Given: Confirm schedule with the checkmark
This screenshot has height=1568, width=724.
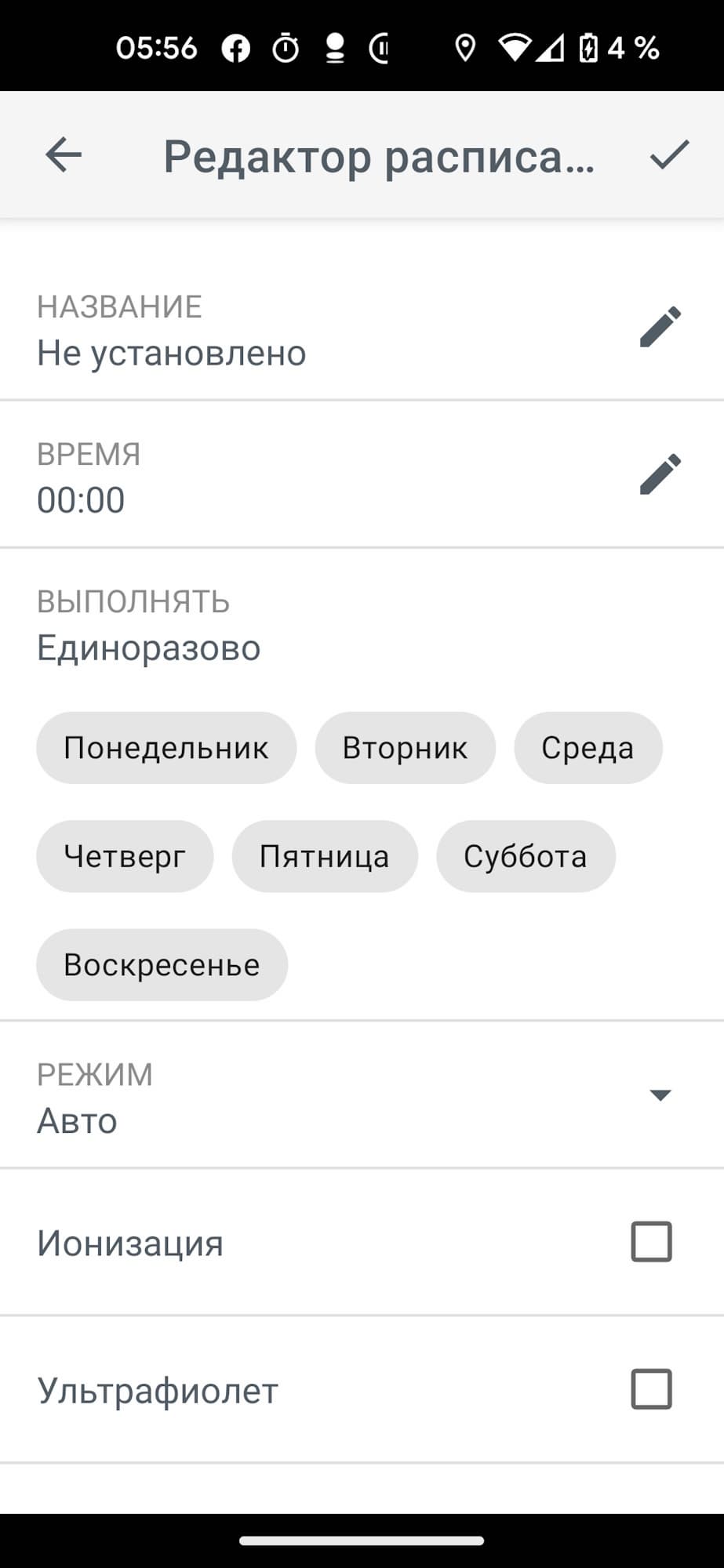Looking at the screenshot, I should pos(669,154).
